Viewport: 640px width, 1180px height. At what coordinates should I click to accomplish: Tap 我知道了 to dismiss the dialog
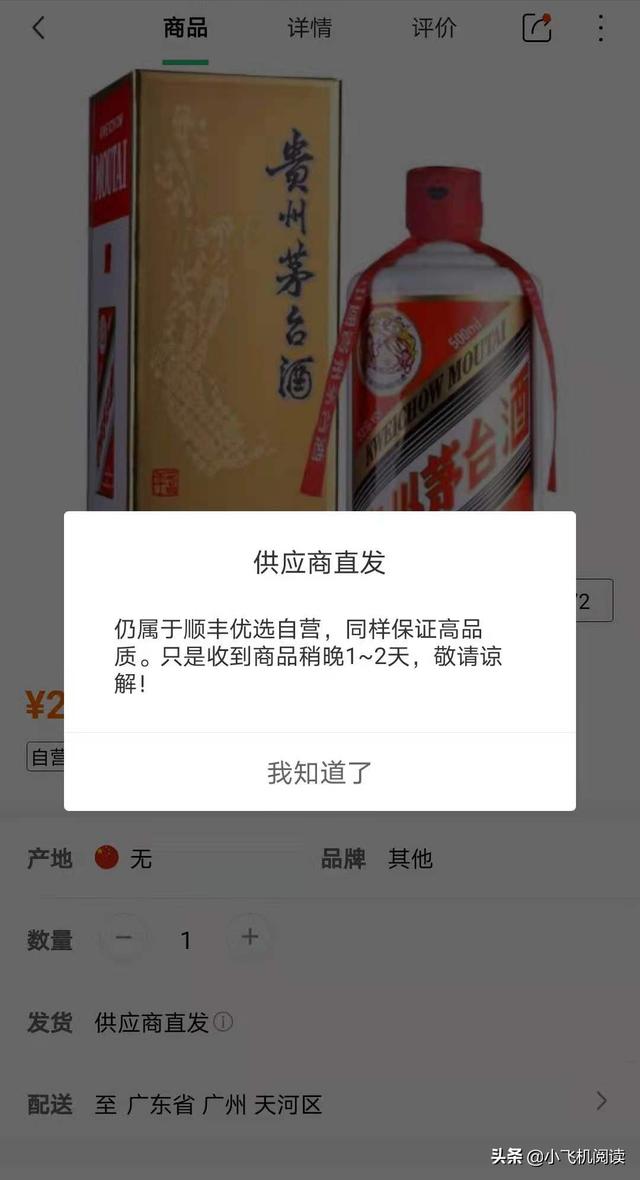pyautogui.click(x=320, y=772)
